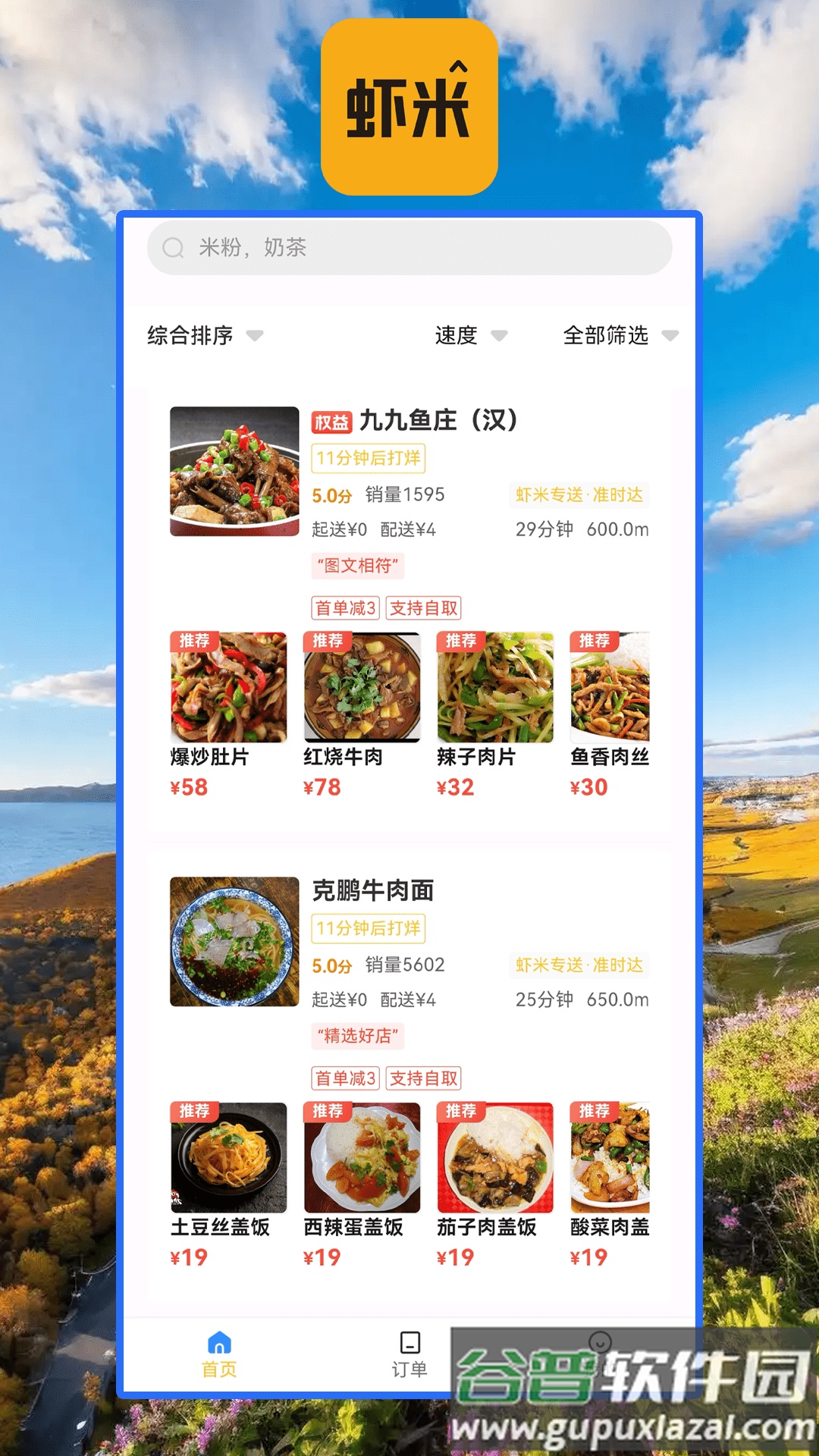This screenshot has width=819, height=1456.
Task: Tap the 推荐 badge on 爆炒肚片 dish
Action: (x=195, y=642)
